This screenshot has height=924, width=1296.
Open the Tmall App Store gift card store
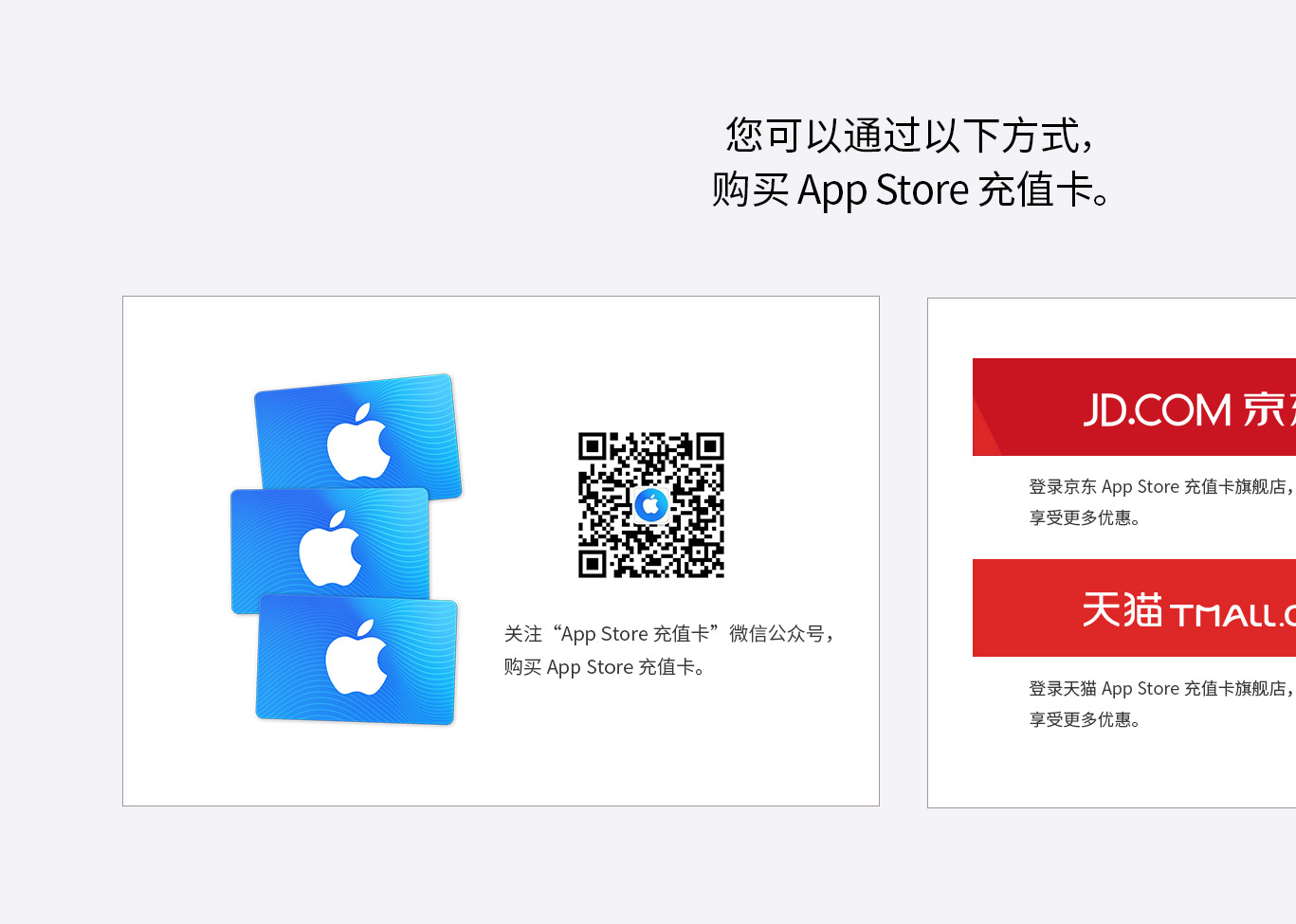(1135, 608)
